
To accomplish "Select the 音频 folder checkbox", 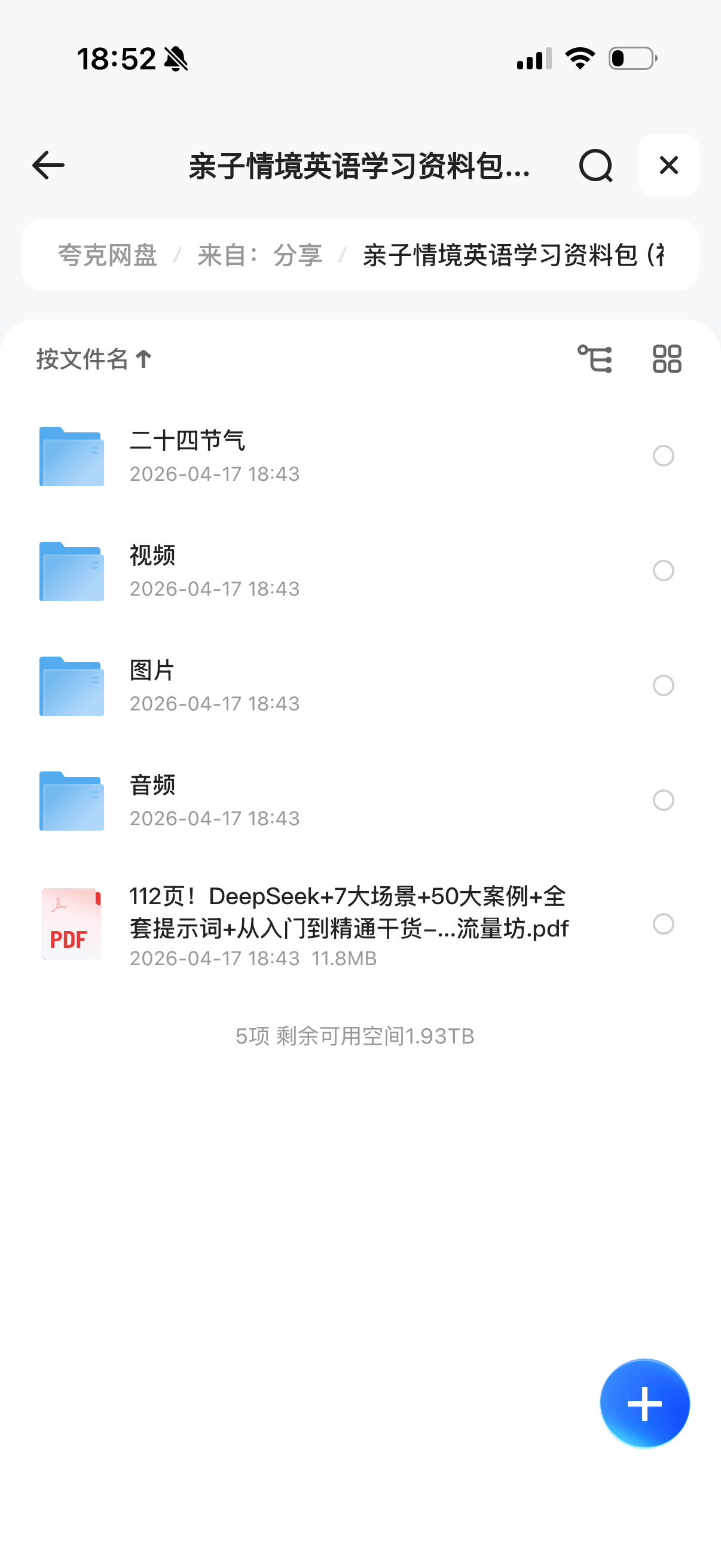I will pyautogui.click(x=663, y=800).
